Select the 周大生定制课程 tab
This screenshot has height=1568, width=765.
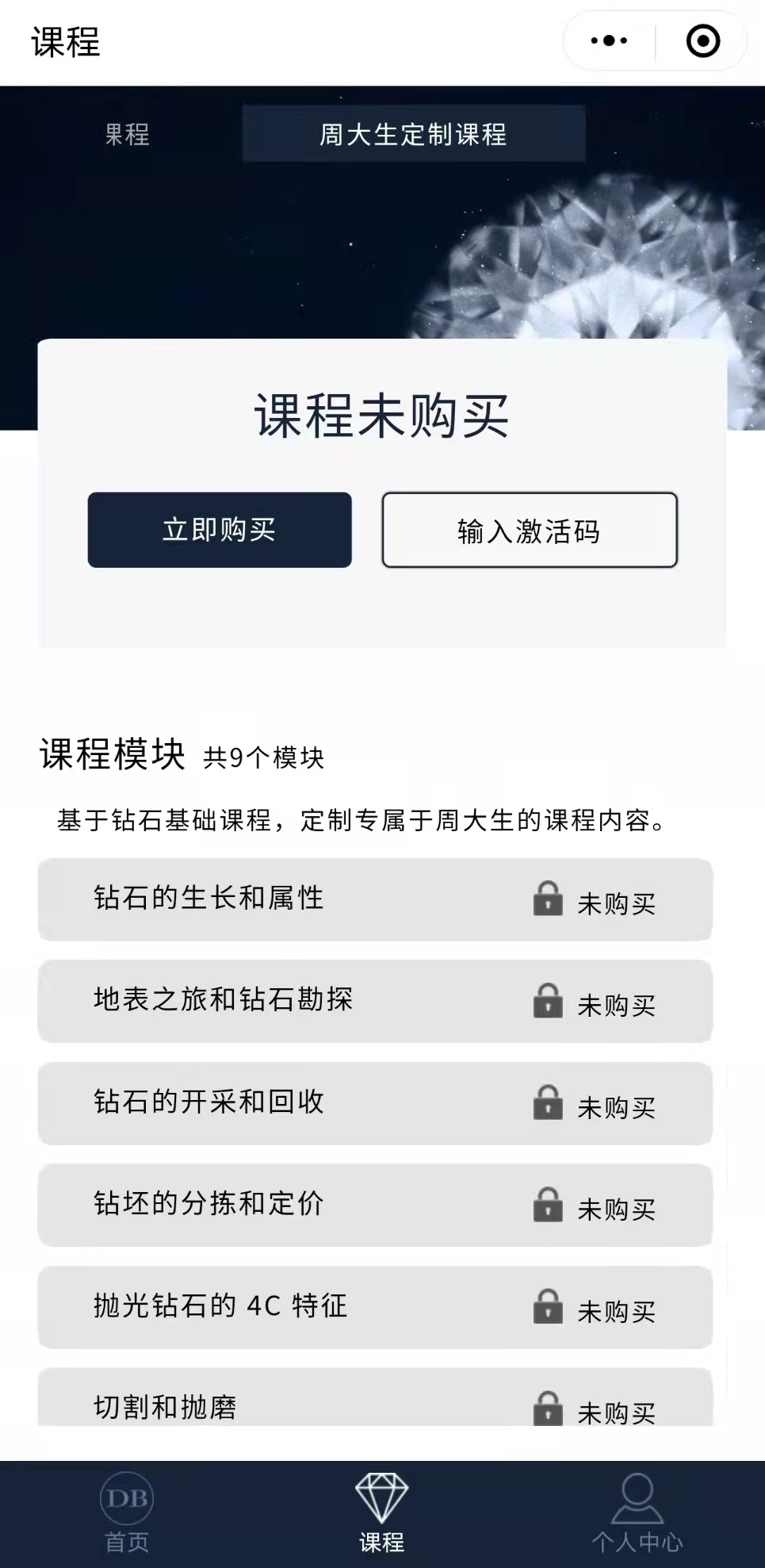[413, 134]
